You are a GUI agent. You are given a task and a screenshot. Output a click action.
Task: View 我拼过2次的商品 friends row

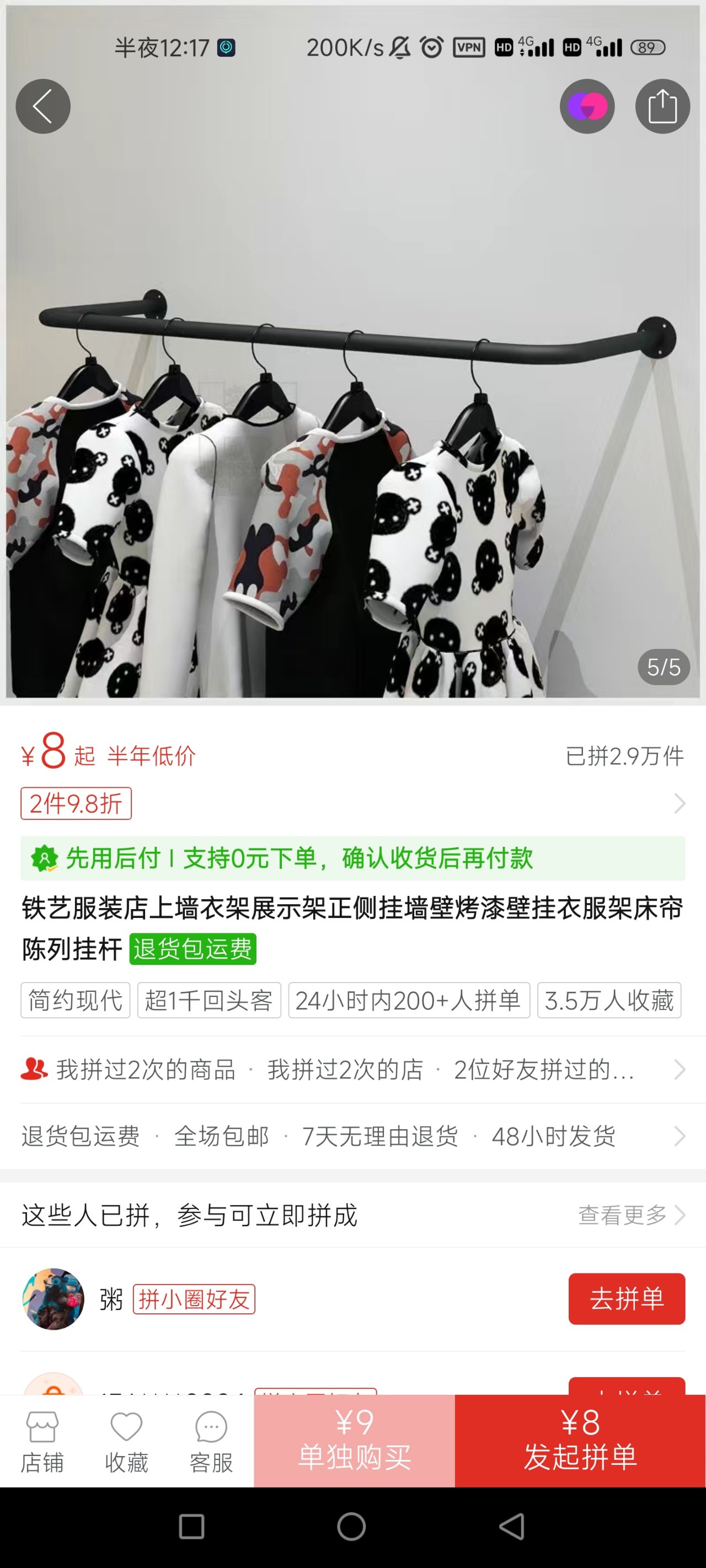click(352, 1070)
